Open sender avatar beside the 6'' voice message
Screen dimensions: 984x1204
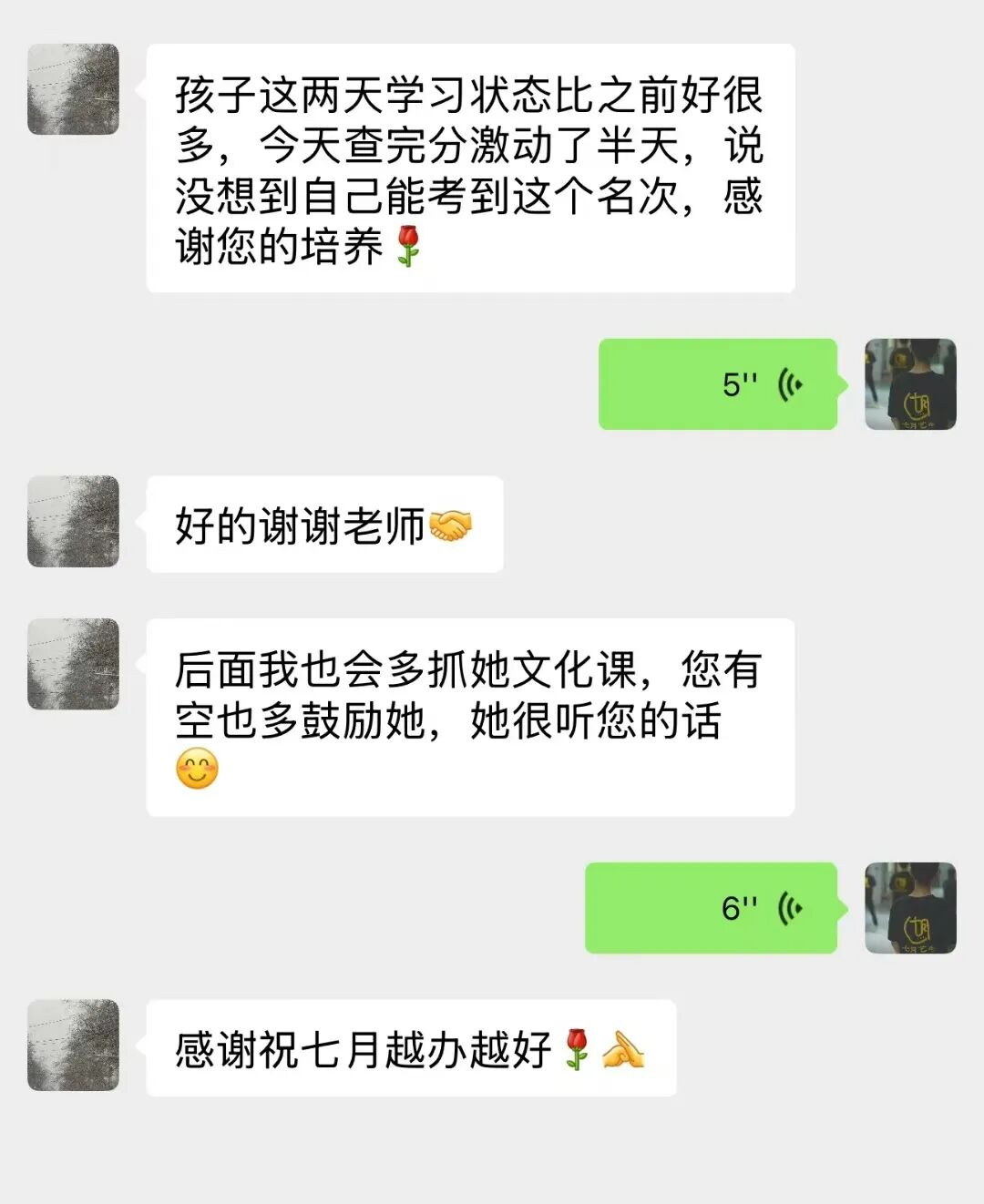(x=910, y=908)
